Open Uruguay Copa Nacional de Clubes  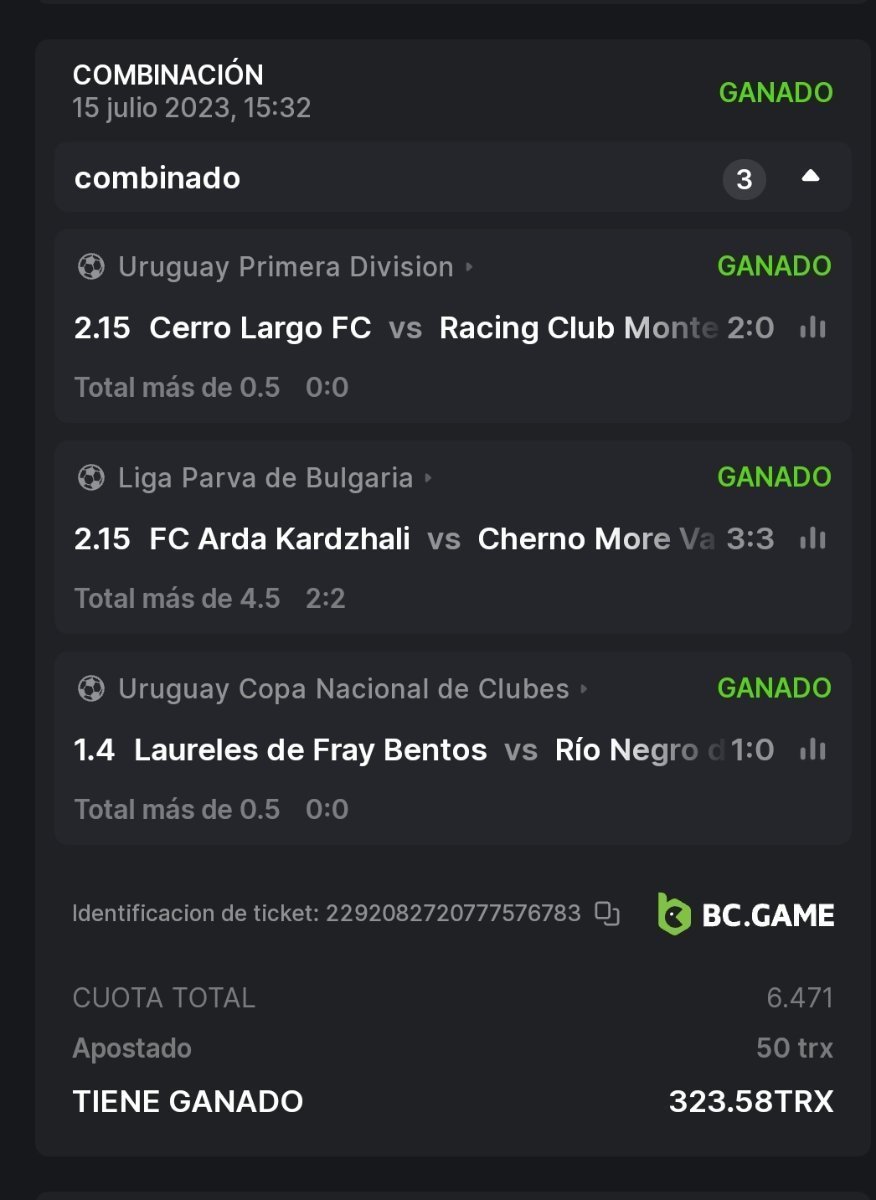(x=343, y=689)
